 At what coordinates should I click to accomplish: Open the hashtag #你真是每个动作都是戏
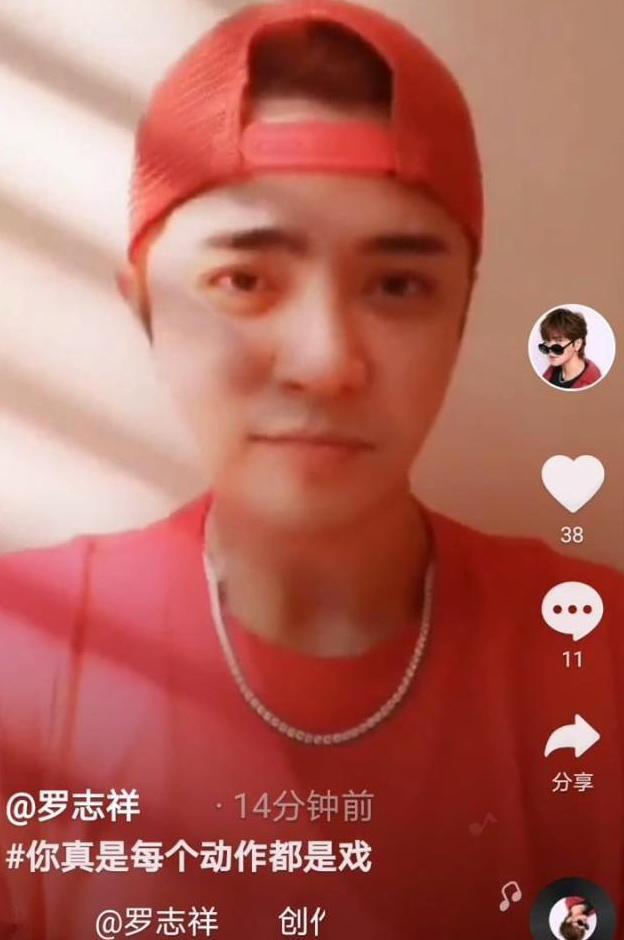pyautogui.click(x=189, y=856)
